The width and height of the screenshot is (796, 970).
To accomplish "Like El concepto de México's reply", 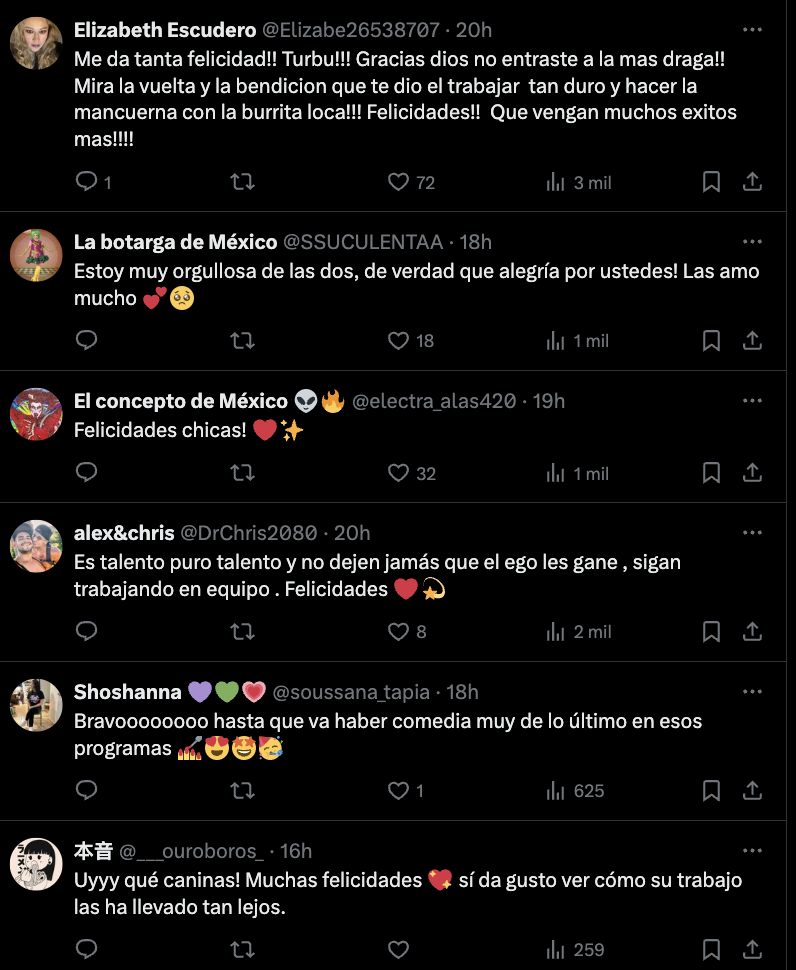I will (x=399, y=473).
